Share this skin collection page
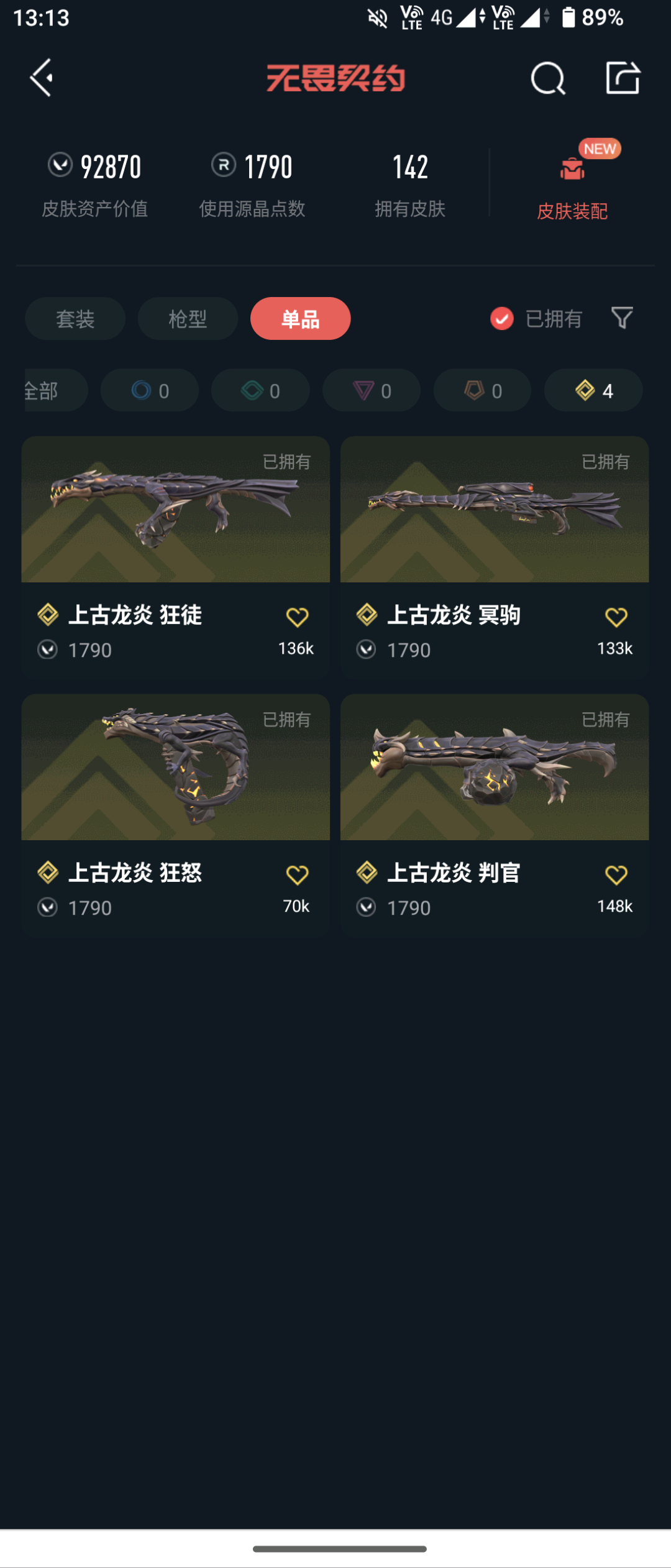The width and height of the screenshot is (671, 1568). click(623, 78)
